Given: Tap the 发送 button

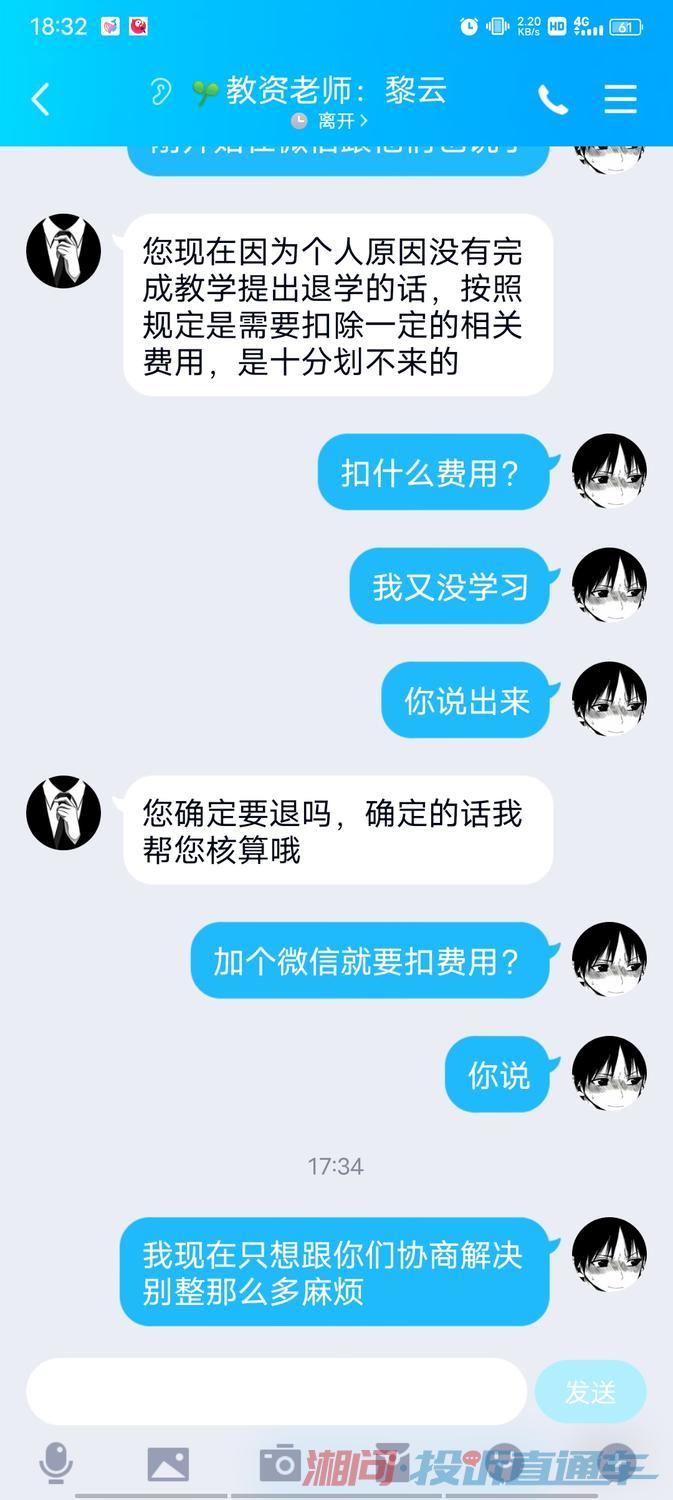Looking at the screenshot, I should [x=590, y=1391].
